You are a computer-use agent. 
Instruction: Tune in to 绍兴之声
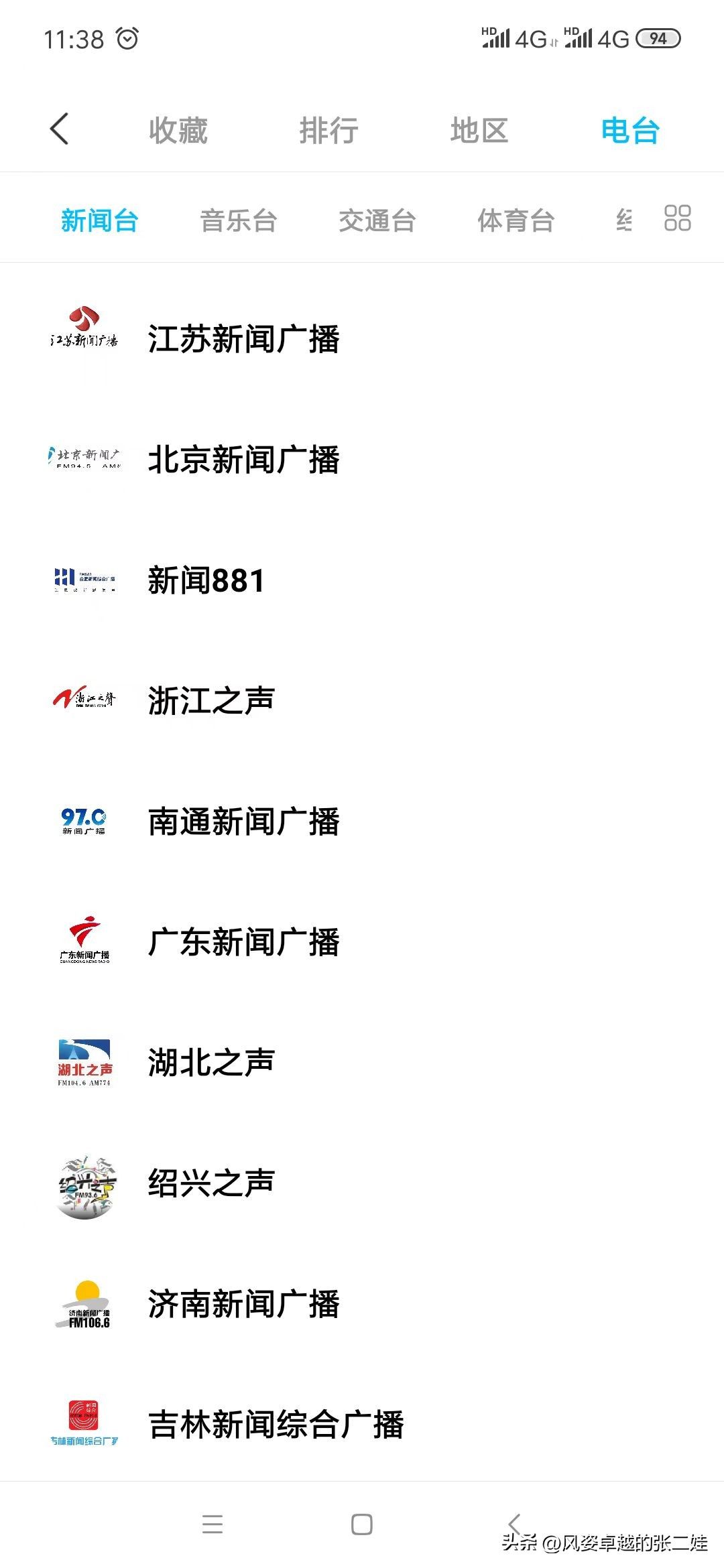(x=212, y=1183)
